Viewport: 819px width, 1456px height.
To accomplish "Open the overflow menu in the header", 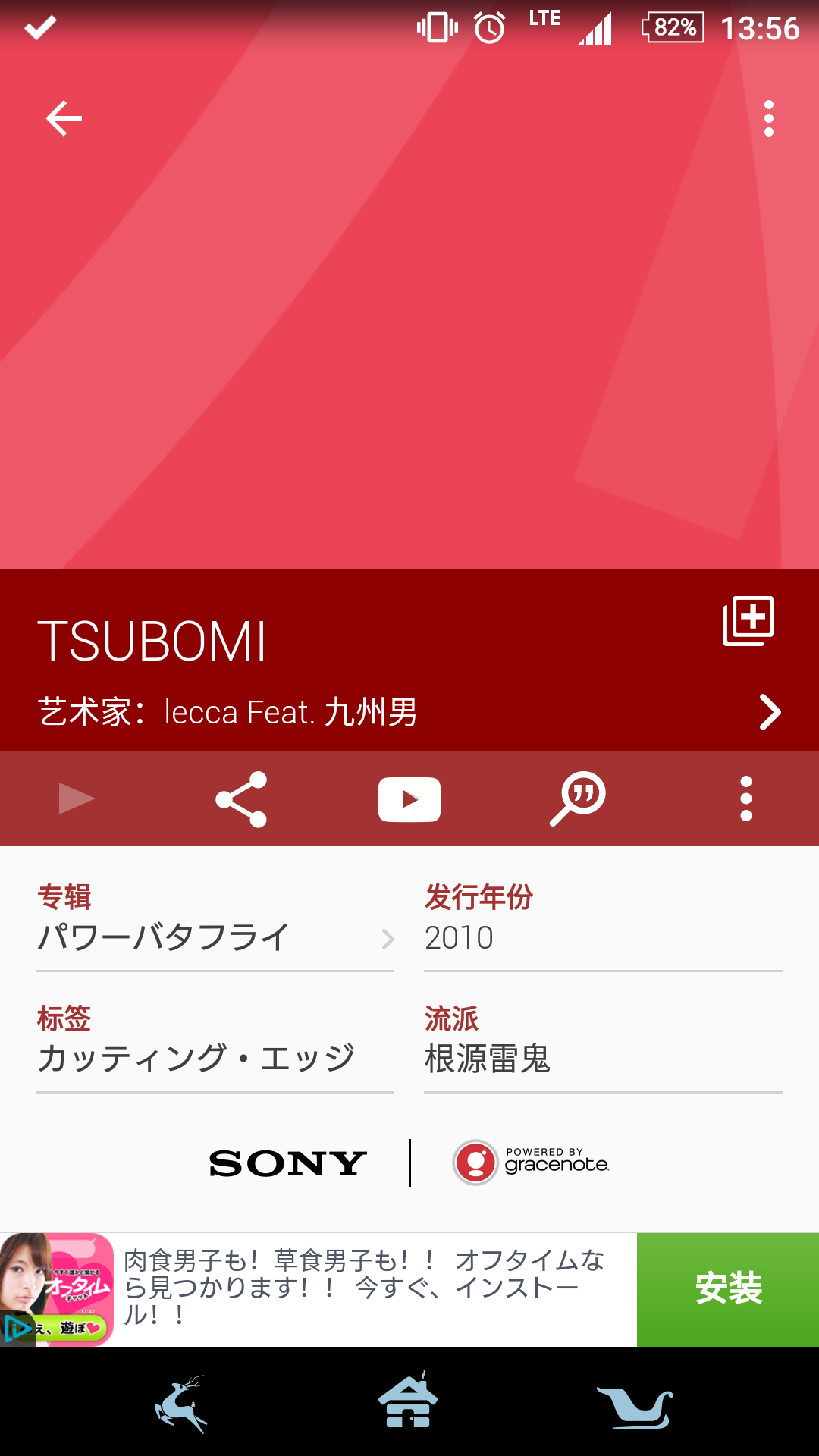I will click(768, 118).
